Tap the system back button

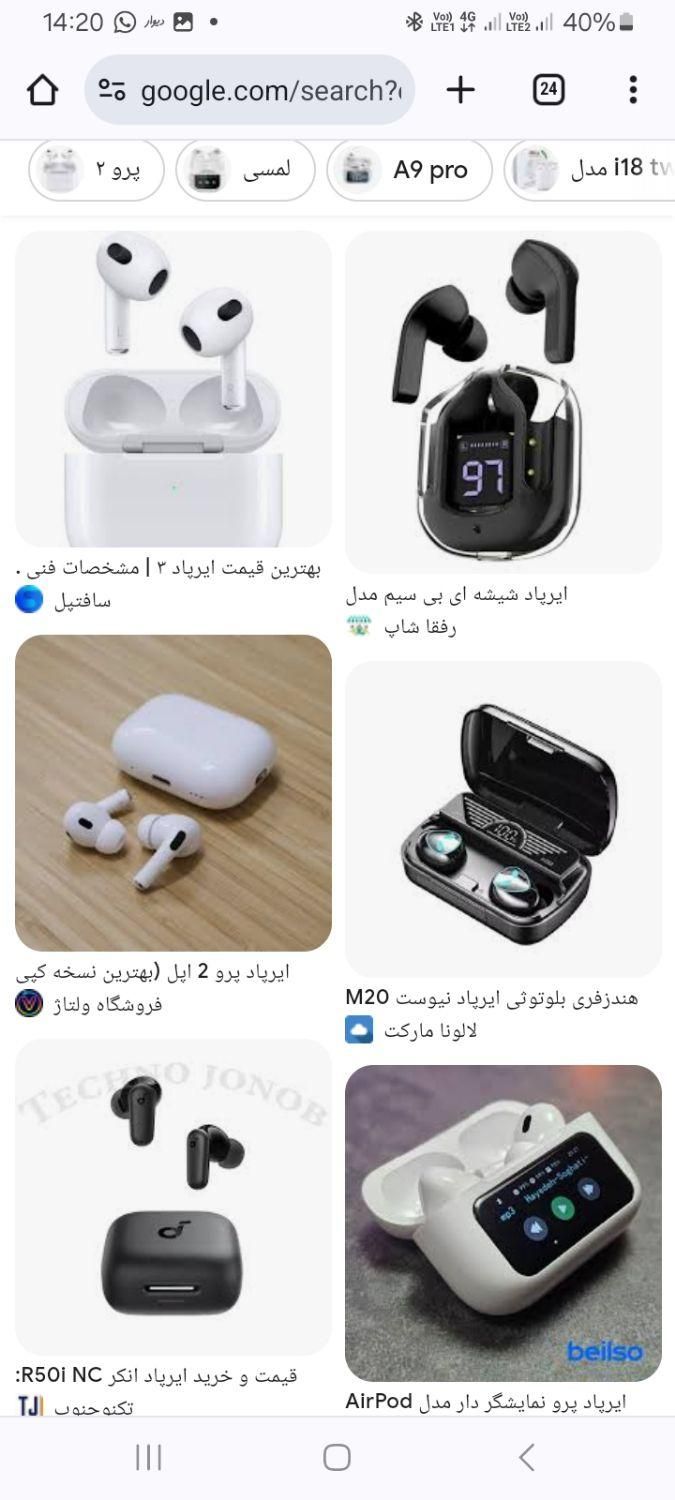tap(526, 1457)
